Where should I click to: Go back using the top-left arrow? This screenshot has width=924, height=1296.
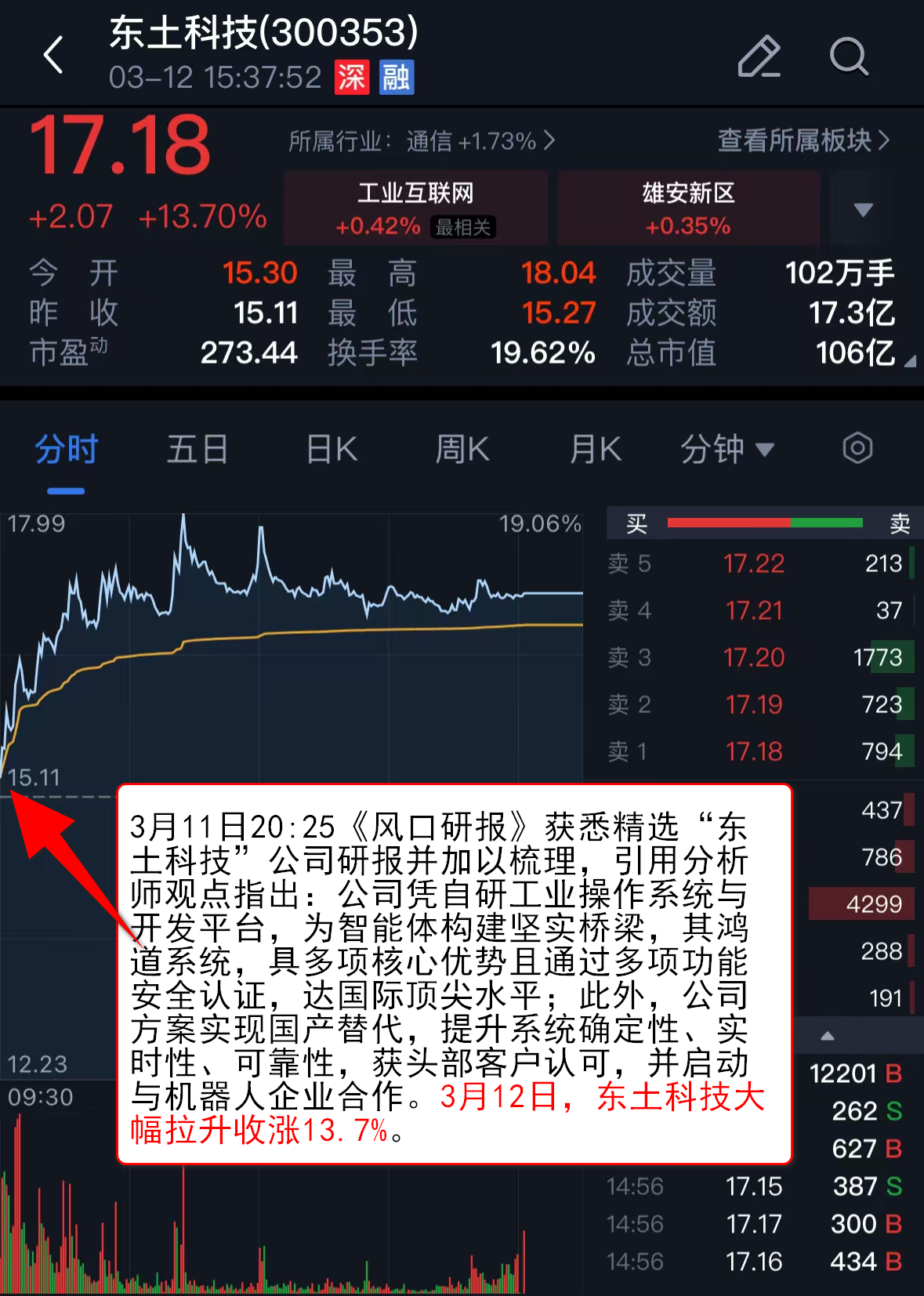(53, 56)
